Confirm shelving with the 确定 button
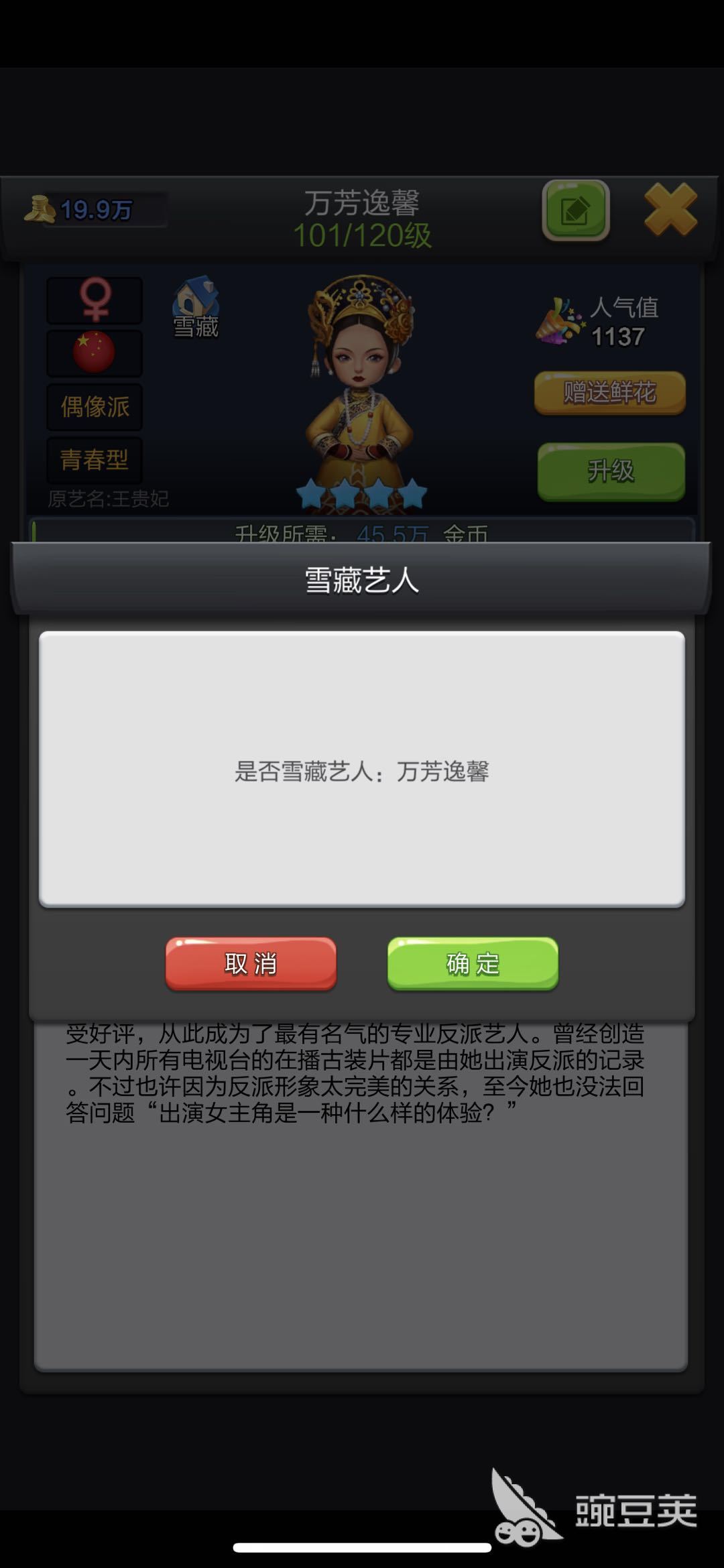 click(473, 963)
